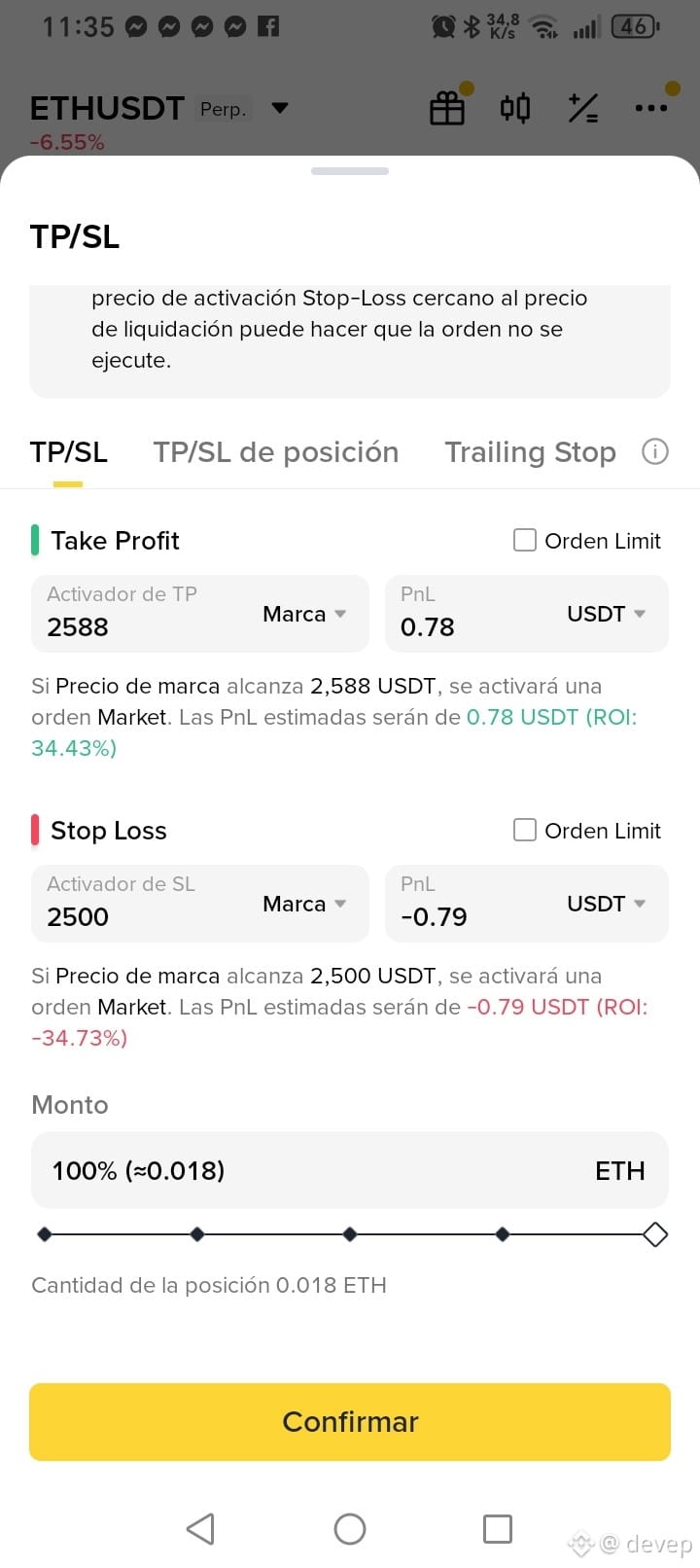Open Marca dropdown for Stop Loss trigger
700x1568 pixels.
click(x=304, y=904)
